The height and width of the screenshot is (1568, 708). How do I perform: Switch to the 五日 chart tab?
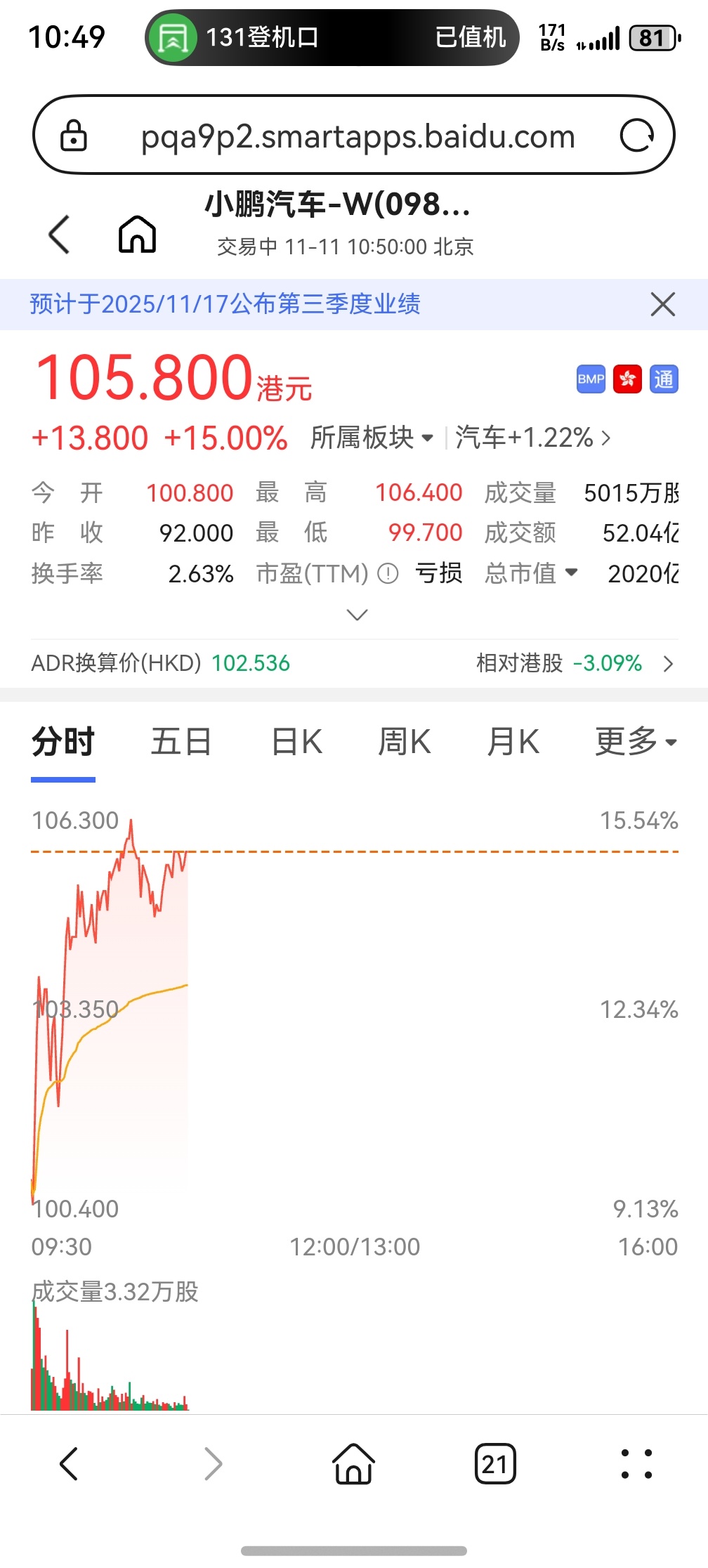pos(180,741)
